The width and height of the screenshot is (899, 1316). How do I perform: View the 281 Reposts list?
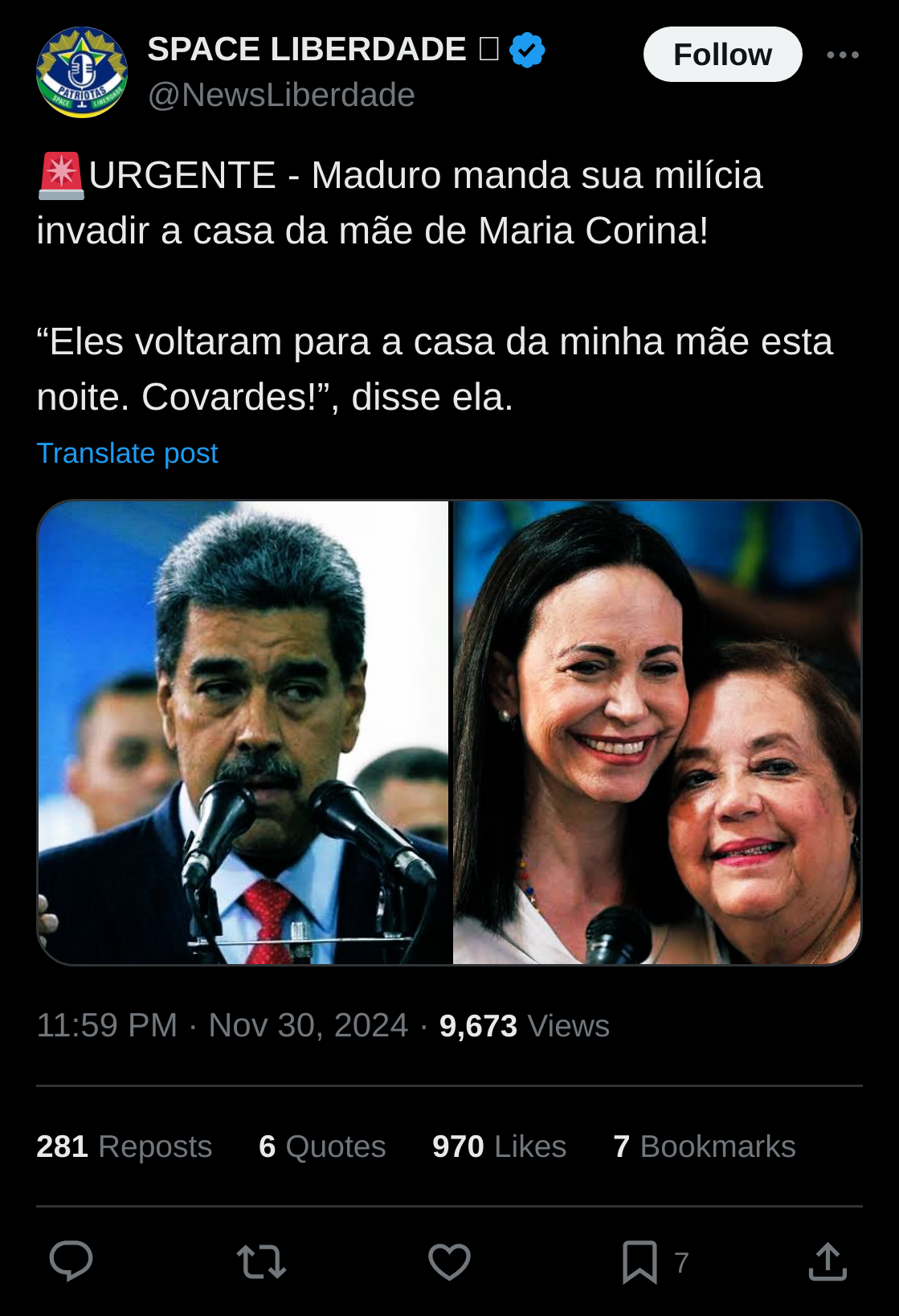click(124, 1146)
